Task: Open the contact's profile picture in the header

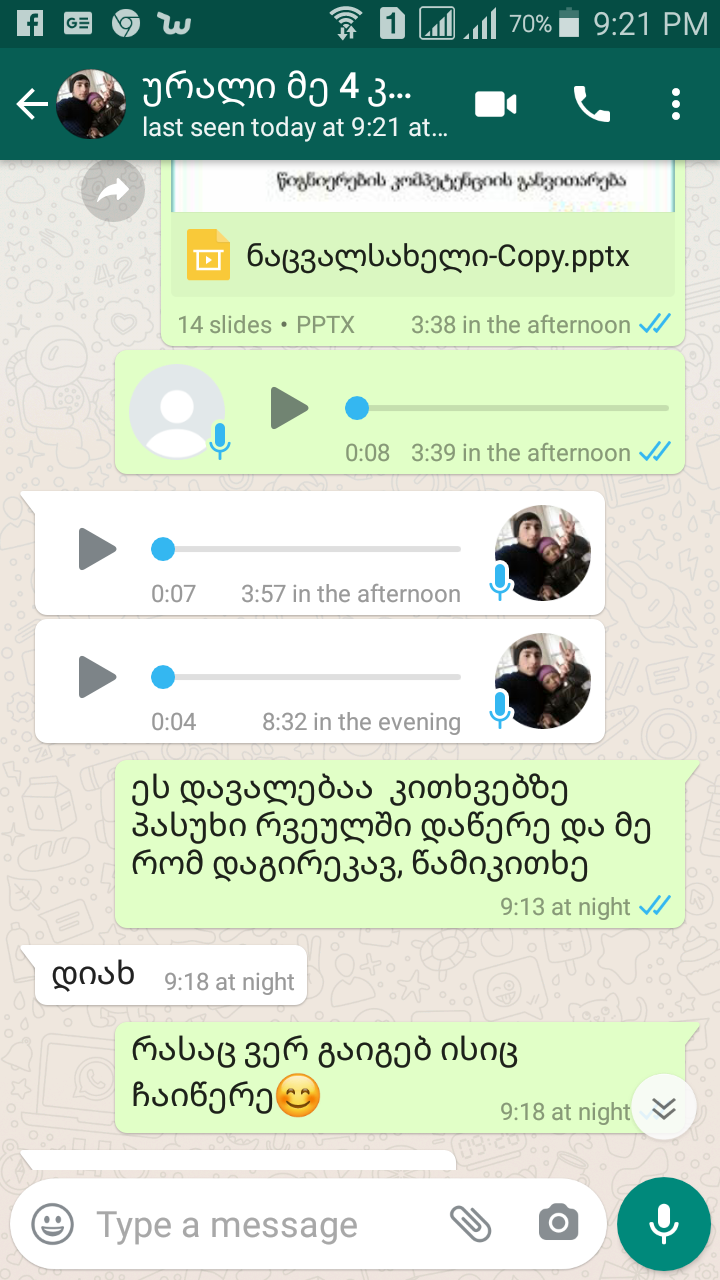Action: click(91, 104)
